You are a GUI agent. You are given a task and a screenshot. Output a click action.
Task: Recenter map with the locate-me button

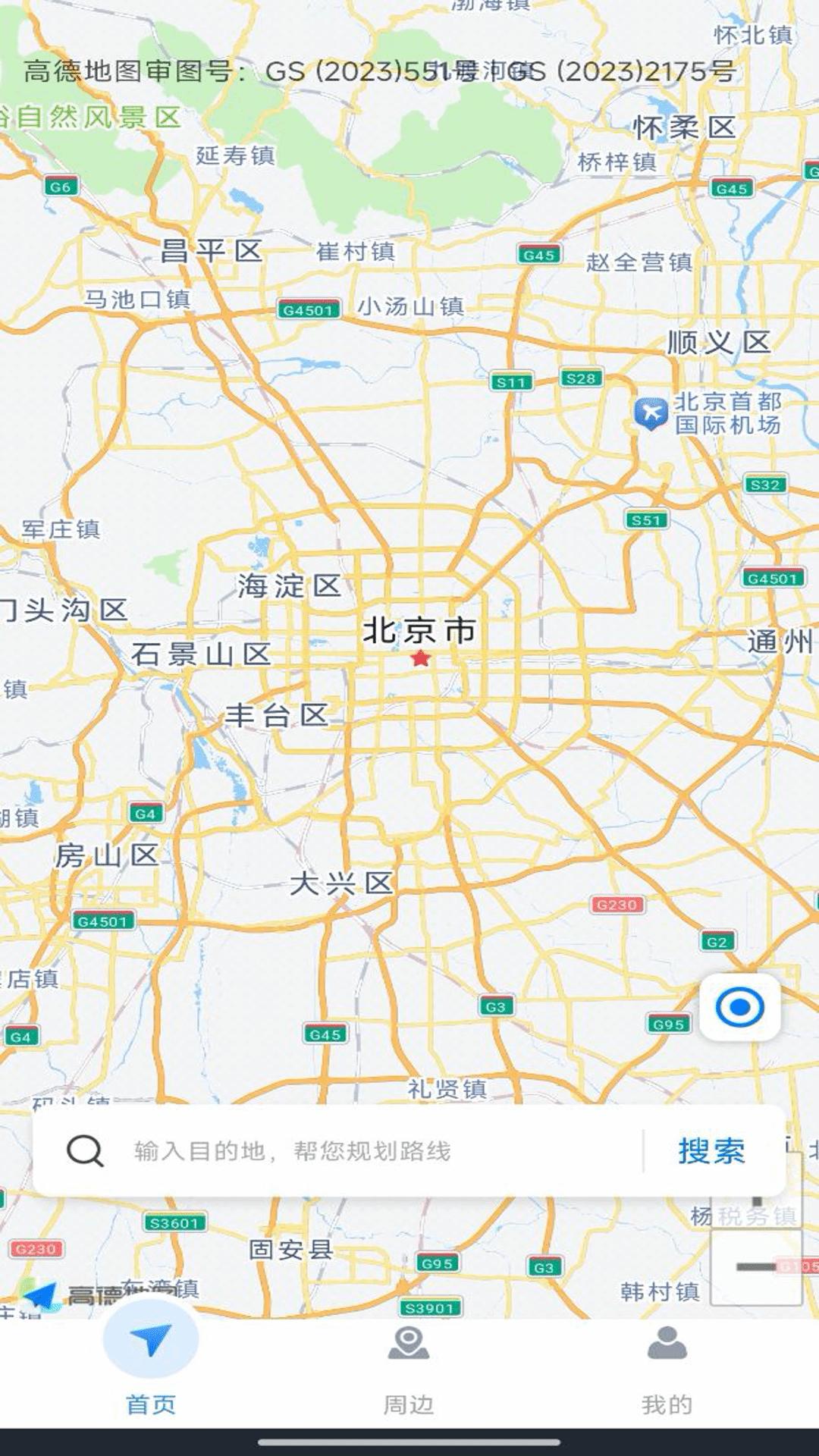(739, 1008)
